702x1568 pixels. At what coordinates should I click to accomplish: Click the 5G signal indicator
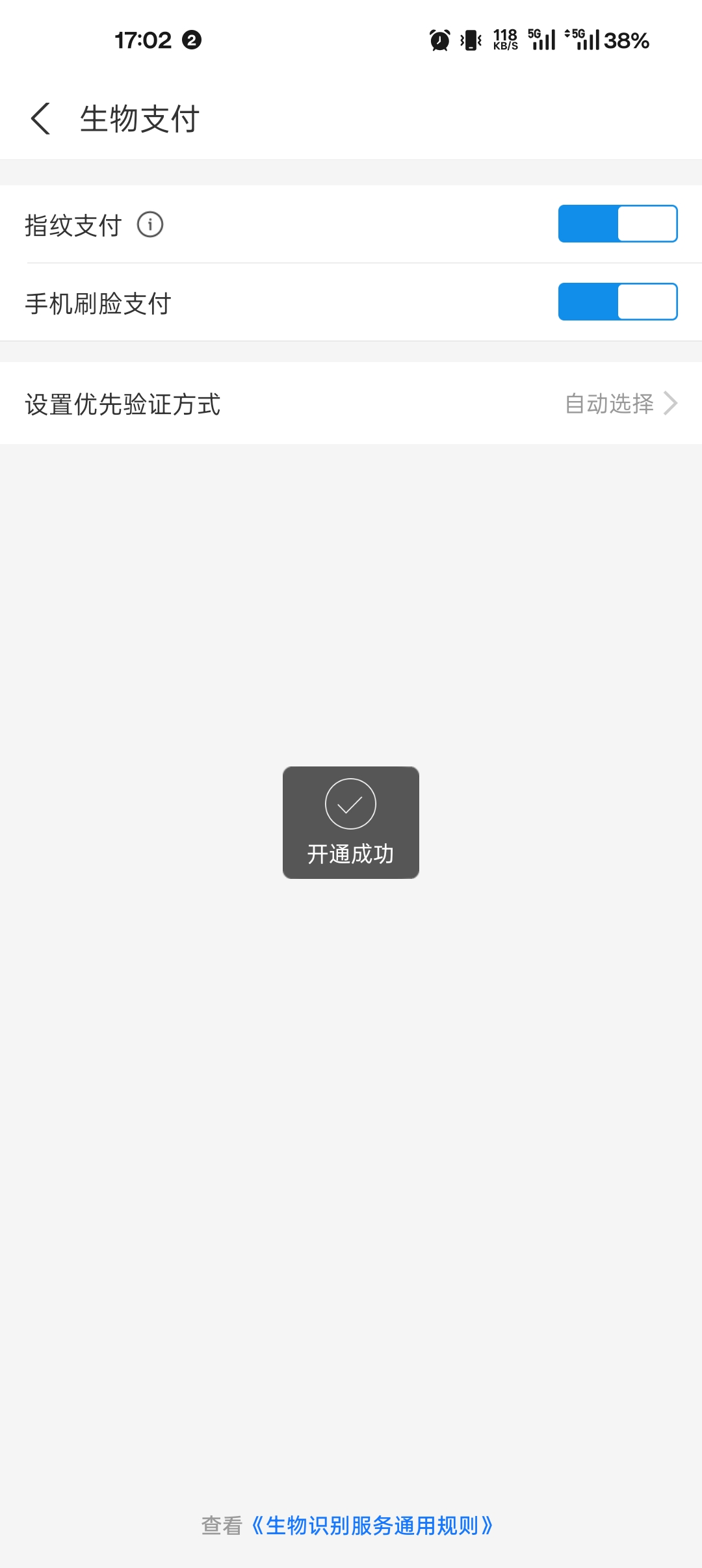point(541,40)
